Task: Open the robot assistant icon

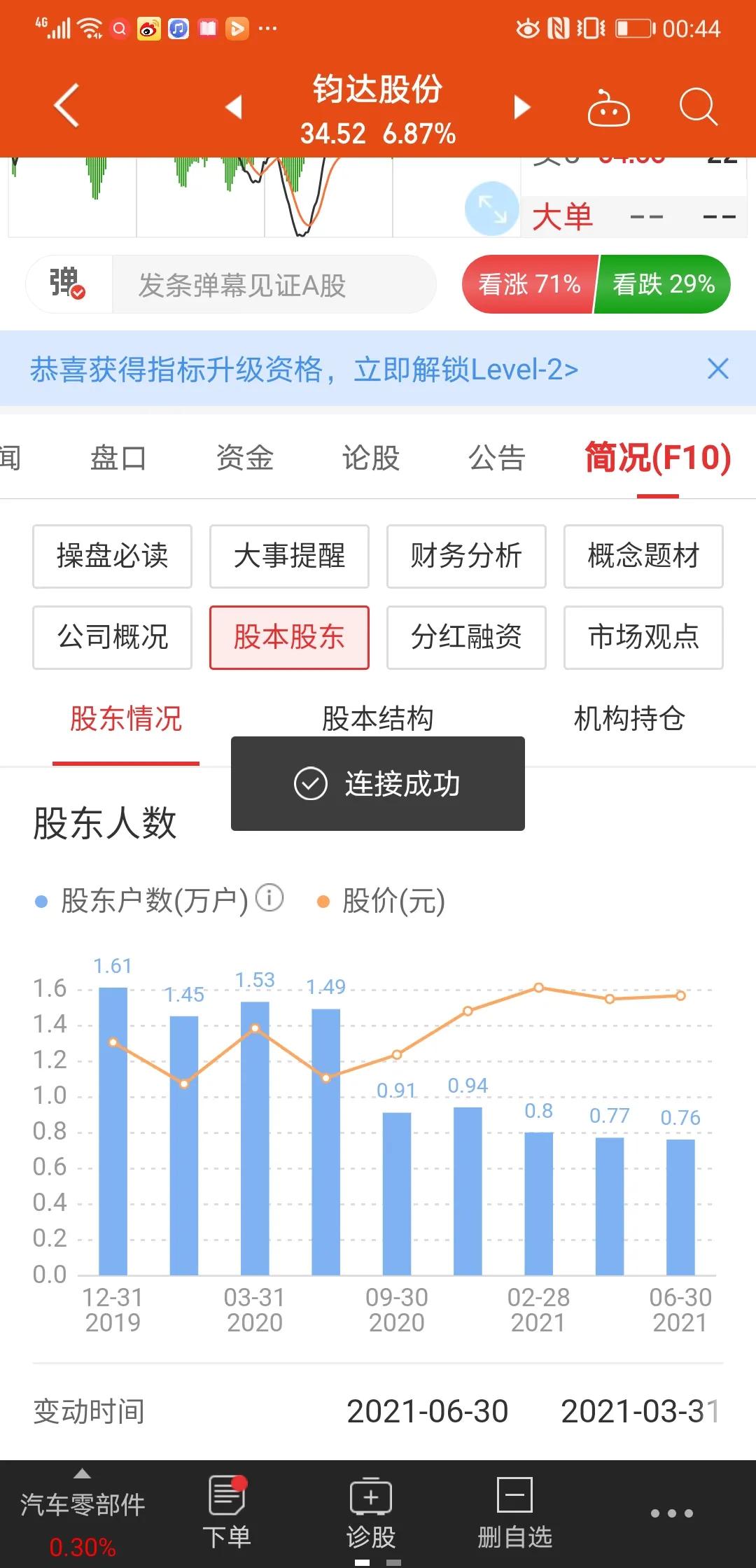Action: click(608, 108)
